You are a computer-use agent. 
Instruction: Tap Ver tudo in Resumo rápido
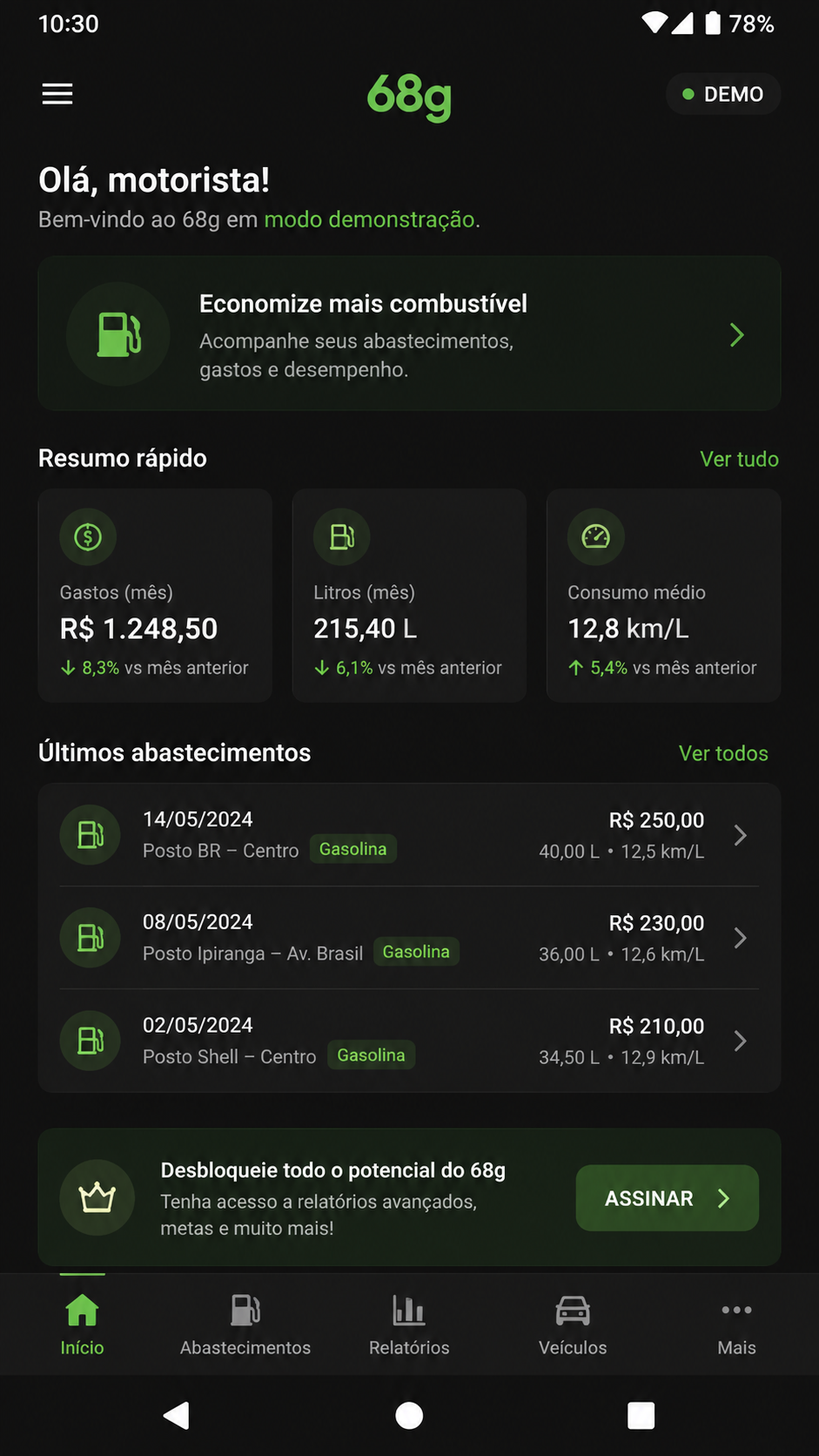pos(739,459)
